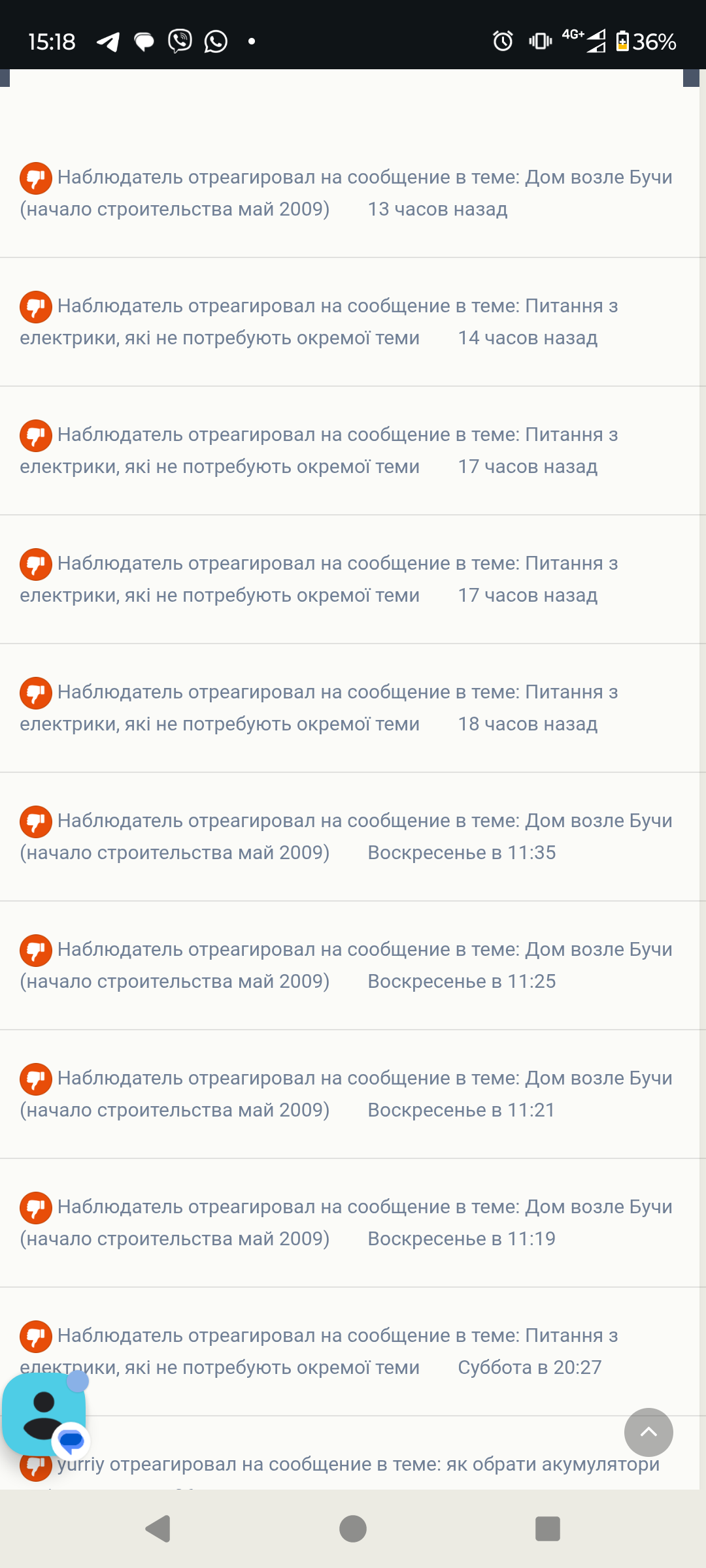
Task: Open the reaction notification from 14 часов назад
Action: [x=350, y=322]
